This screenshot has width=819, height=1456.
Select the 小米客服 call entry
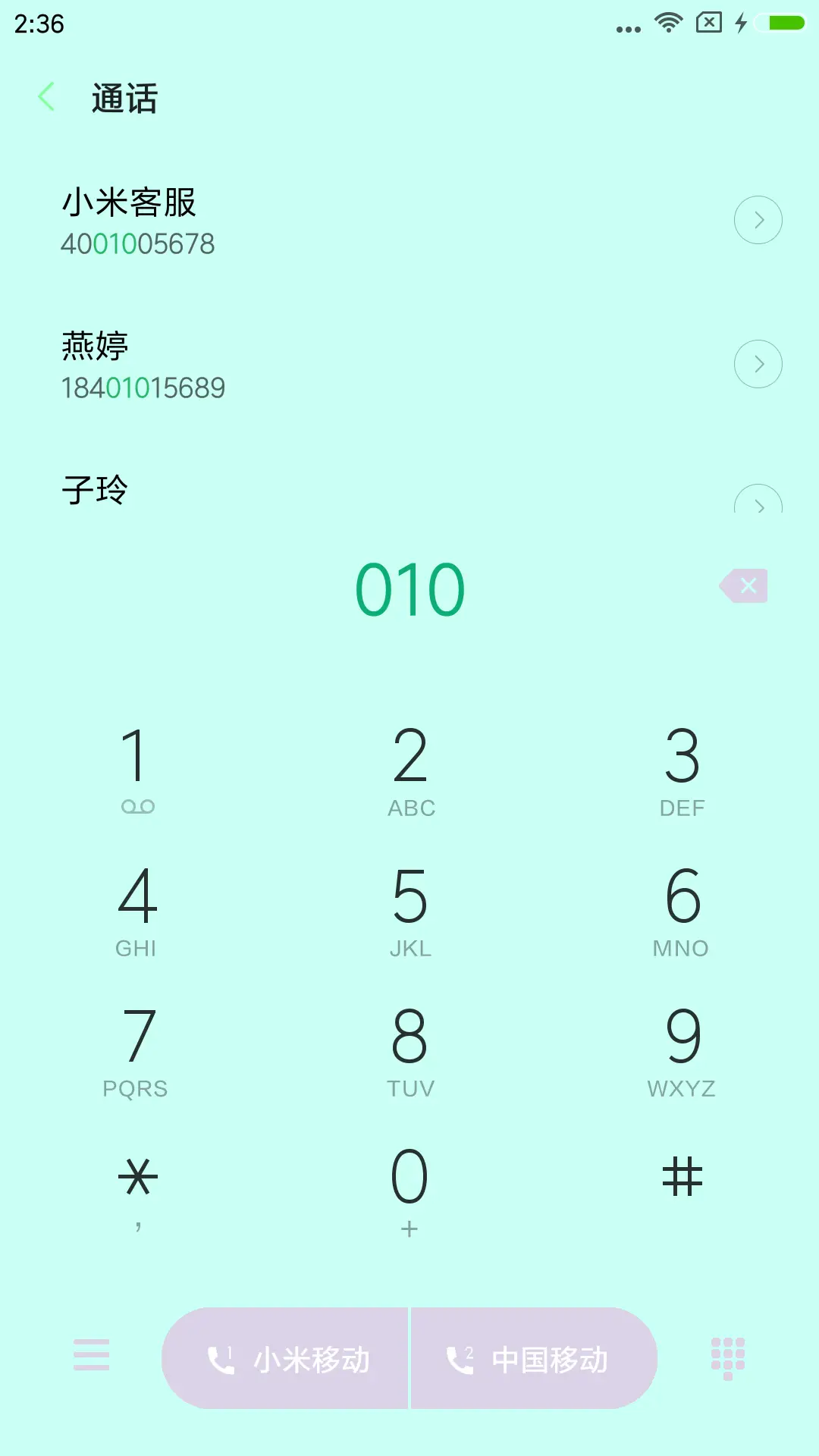[303, 221]
